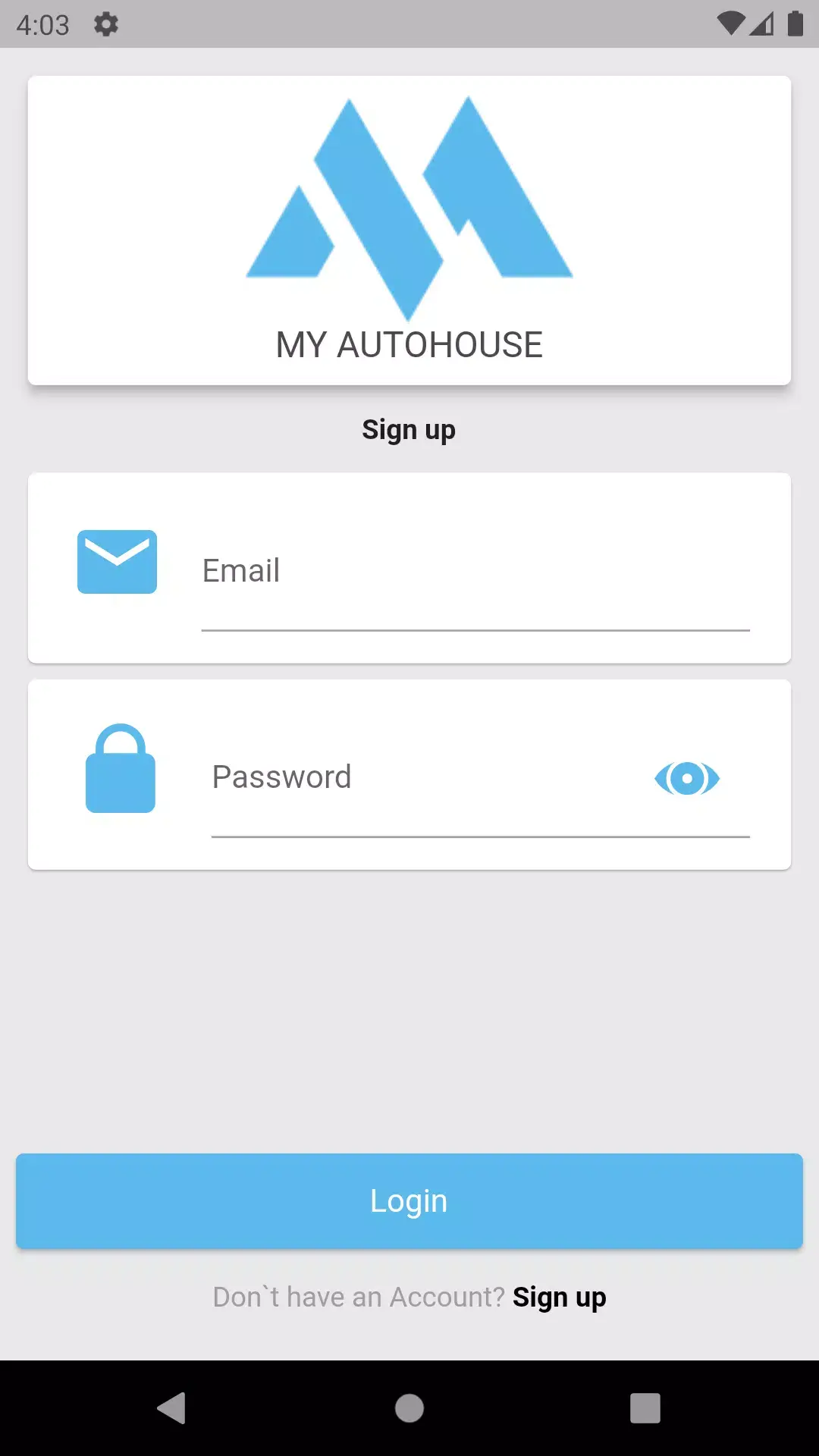This screenshot has height=1456, width=819.
Task: Click the battery status icon
Action: (794, 24)
